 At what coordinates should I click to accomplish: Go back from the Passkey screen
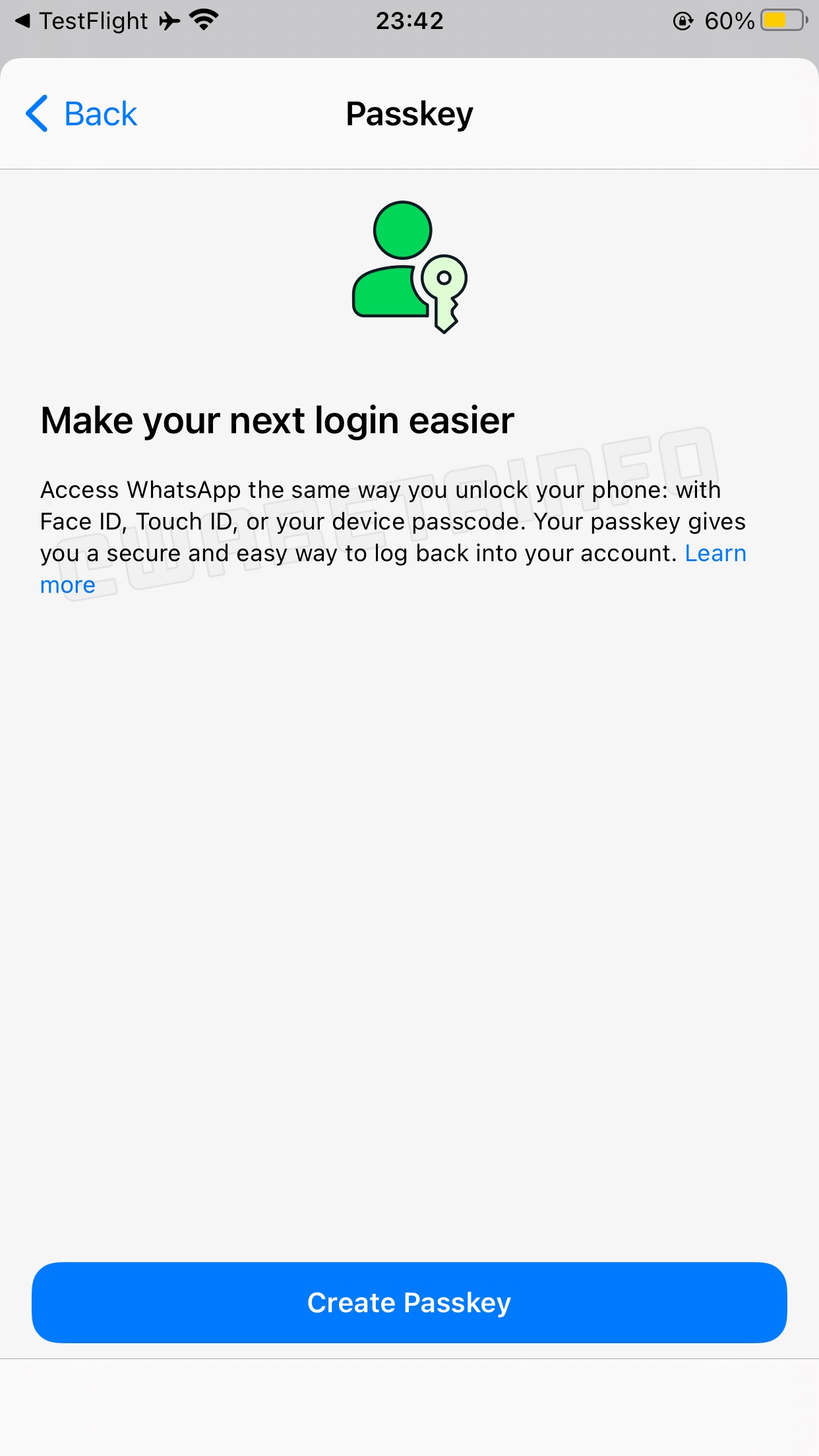(82, 114)
